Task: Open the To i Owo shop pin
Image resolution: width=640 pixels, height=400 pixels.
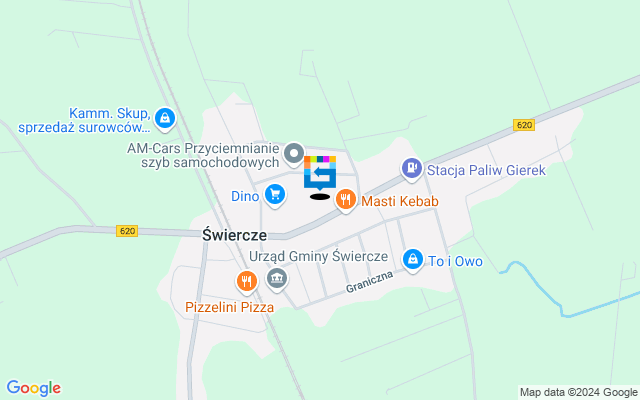Action: 412,260
